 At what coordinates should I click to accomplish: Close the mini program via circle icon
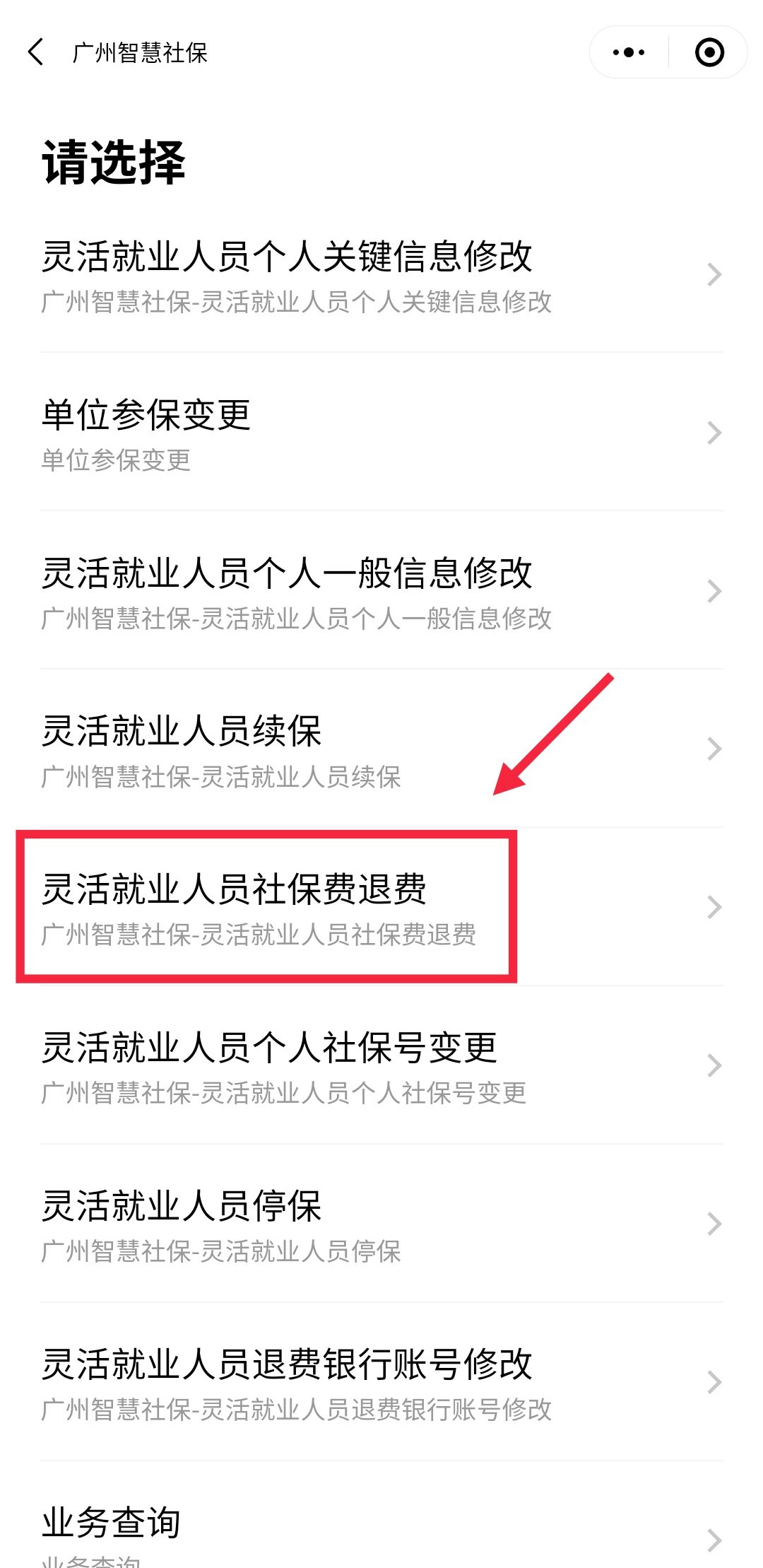[x=709, y=52]
